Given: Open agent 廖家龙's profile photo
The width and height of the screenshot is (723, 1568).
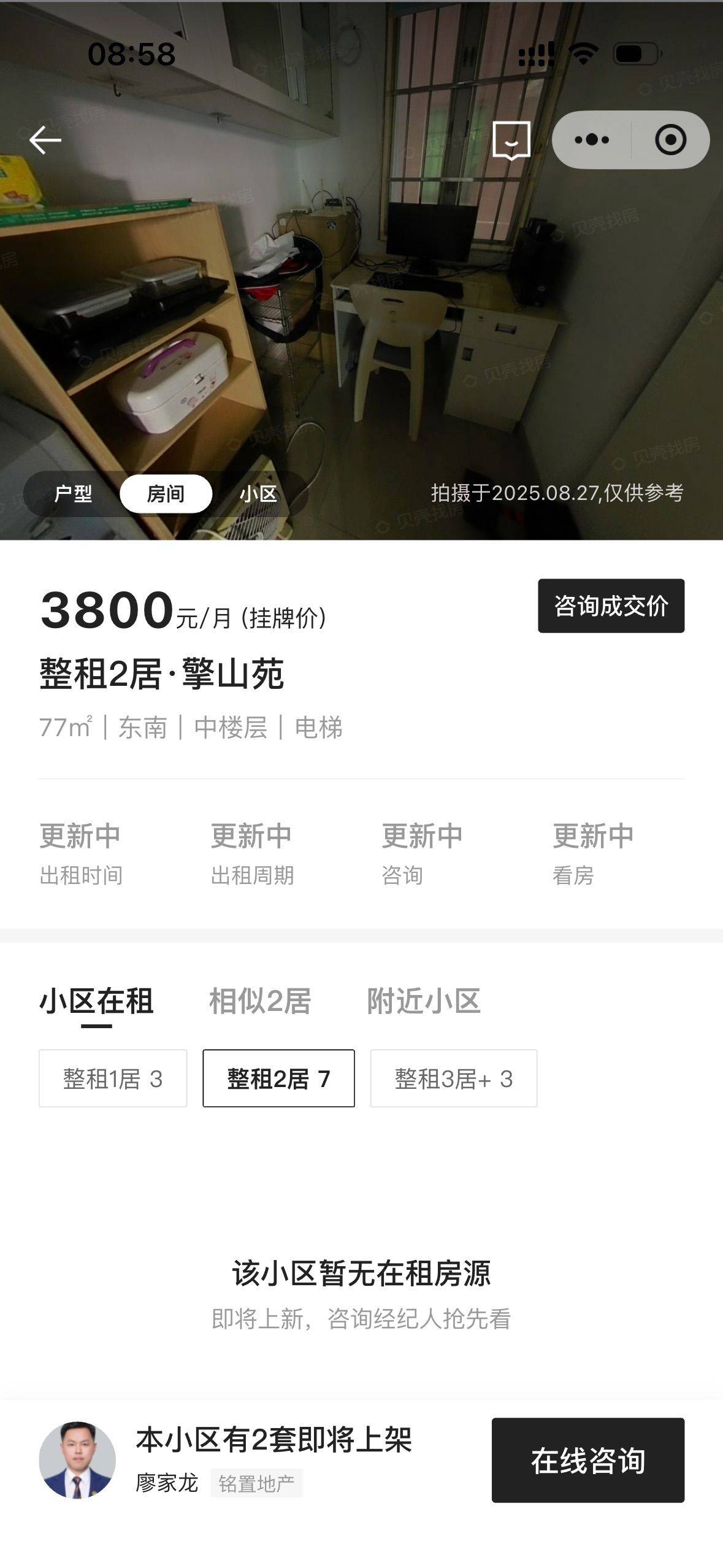Looking at the screenshot, I should click(x=77, y=1460).
